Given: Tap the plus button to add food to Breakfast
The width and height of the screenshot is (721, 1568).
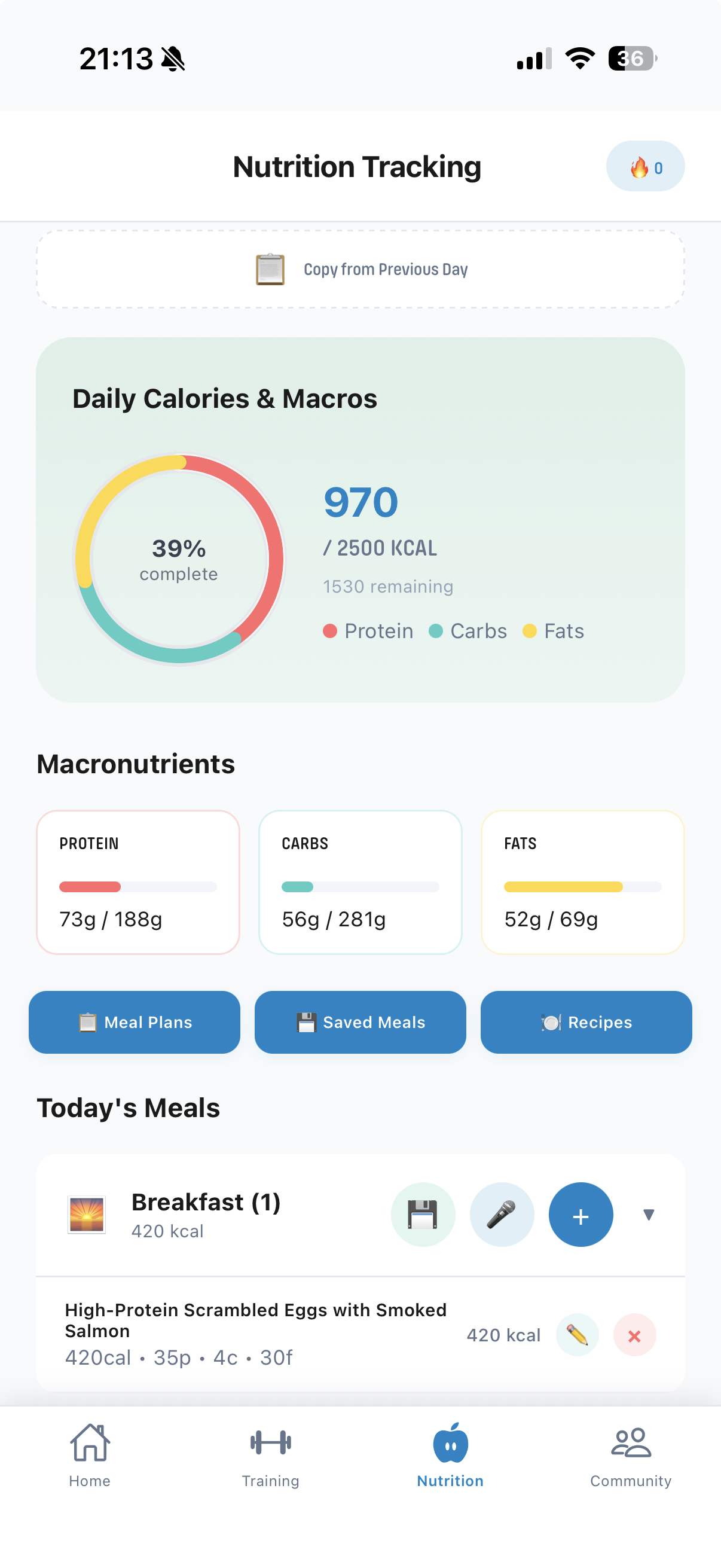Looking at the screenshot, I should pos(580,1215).
